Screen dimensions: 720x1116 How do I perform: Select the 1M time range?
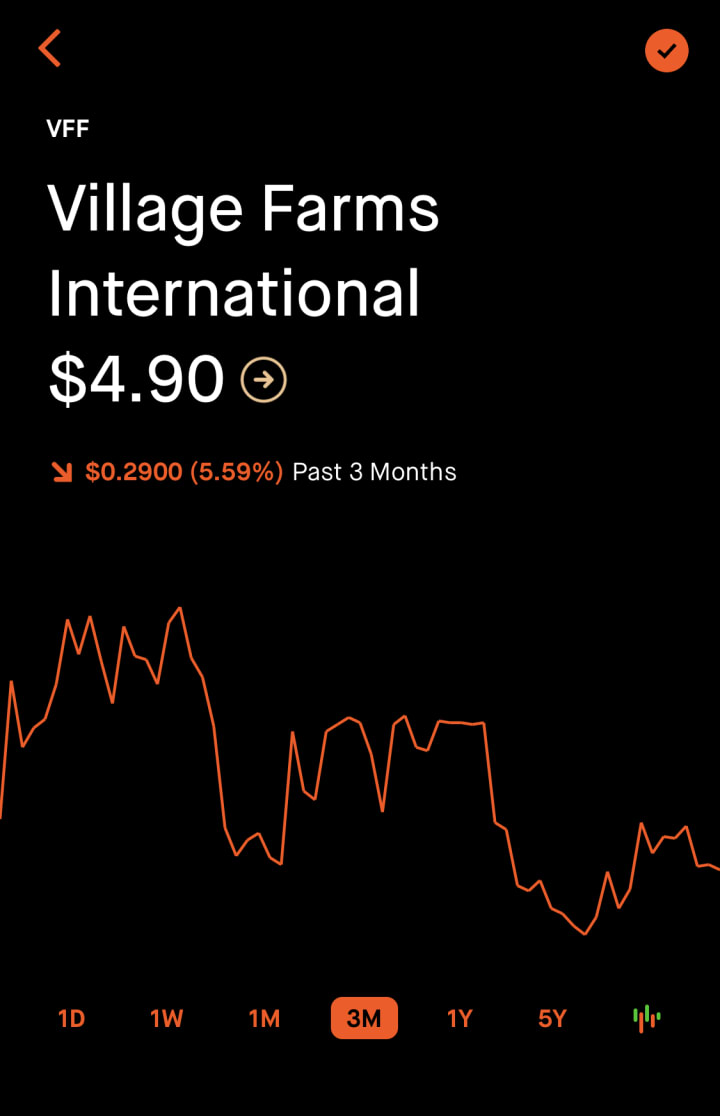pyautogui.click(x=264, y=1019)
